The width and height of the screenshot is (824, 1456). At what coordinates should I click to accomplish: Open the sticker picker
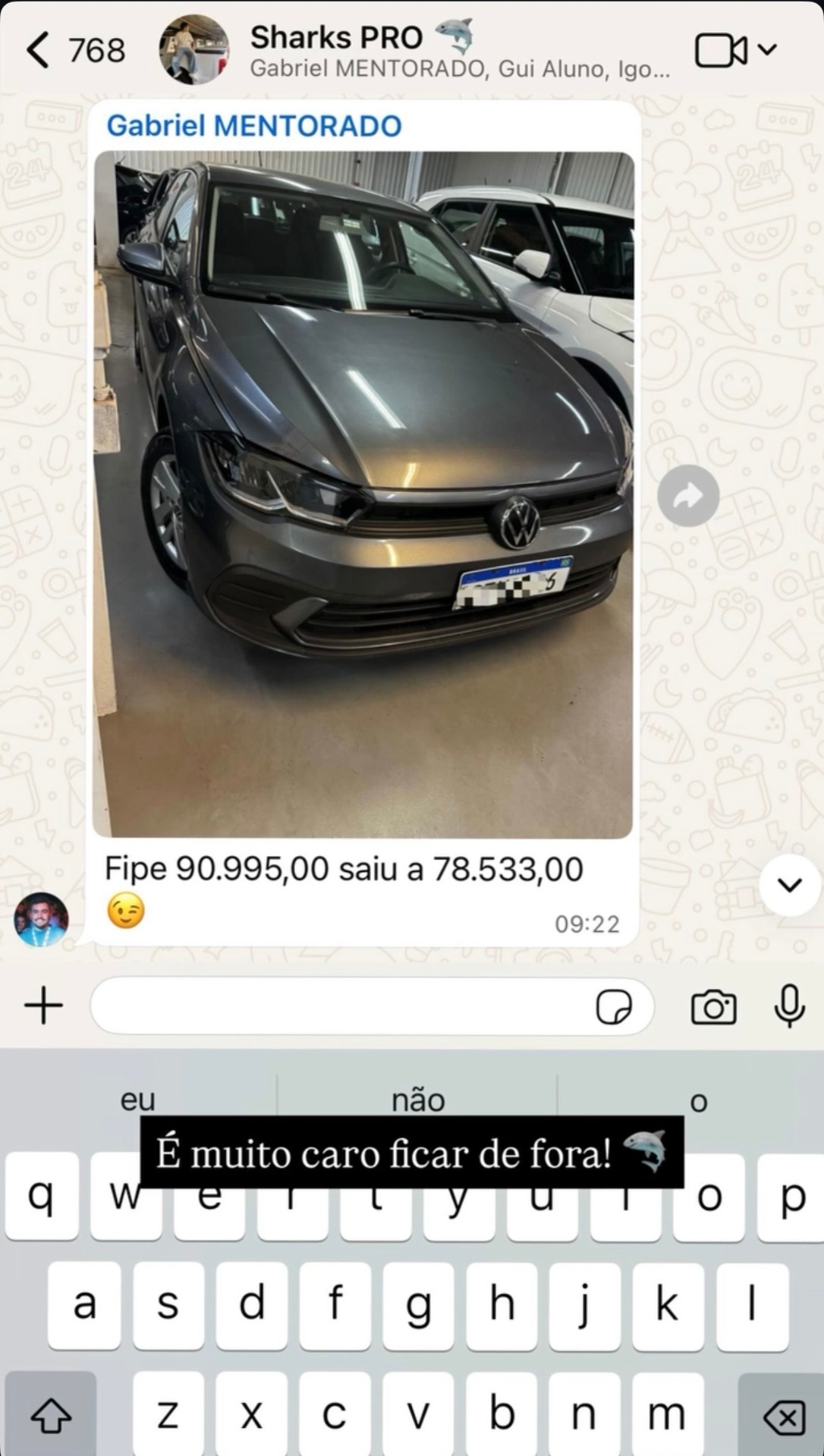coord(614,1007)
